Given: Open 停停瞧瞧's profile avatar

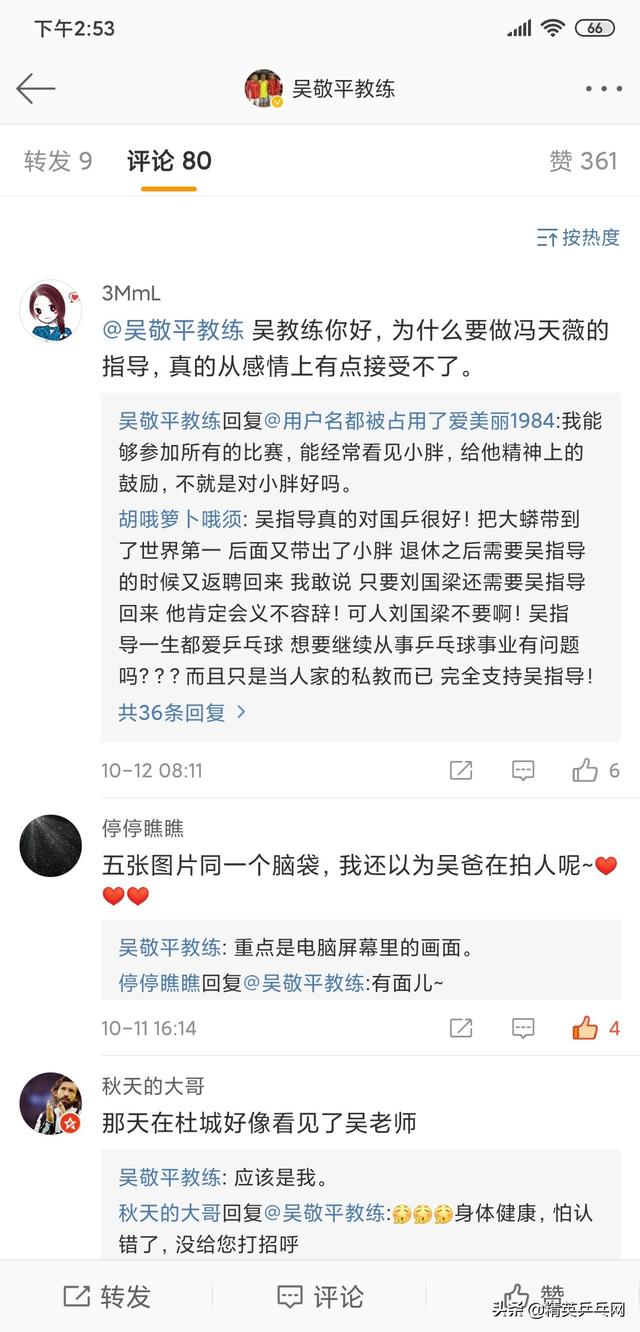Looking at the screenshot, I should tap(51, 846).
